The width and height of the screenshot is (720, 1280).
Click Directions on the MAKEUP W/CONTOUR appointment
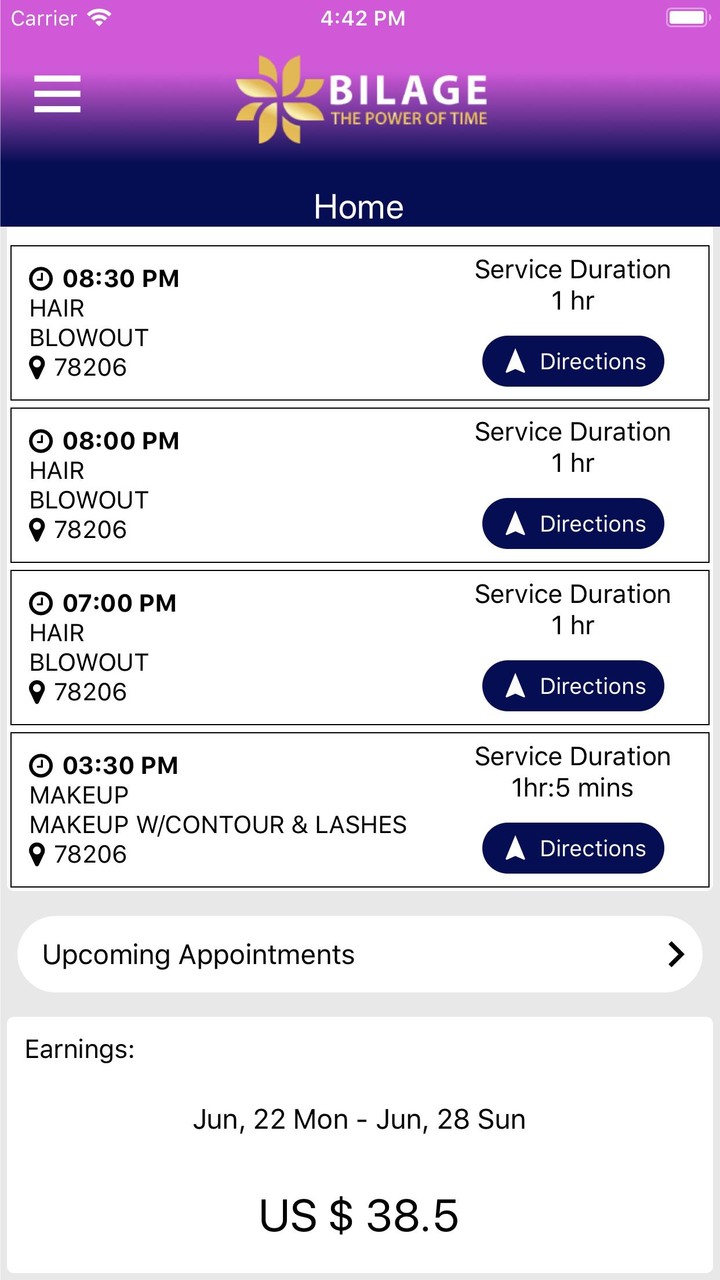coord(573,848)
